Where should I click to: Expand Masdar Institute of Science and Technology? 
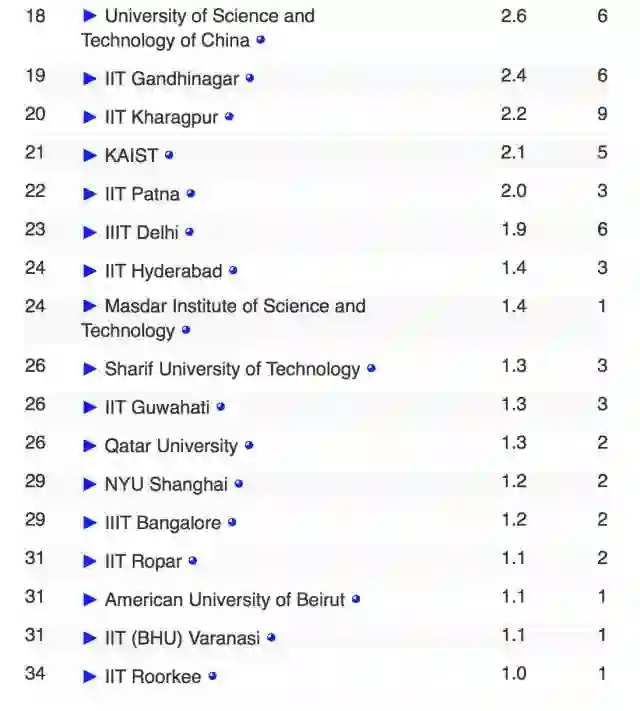tap(90, 306)
